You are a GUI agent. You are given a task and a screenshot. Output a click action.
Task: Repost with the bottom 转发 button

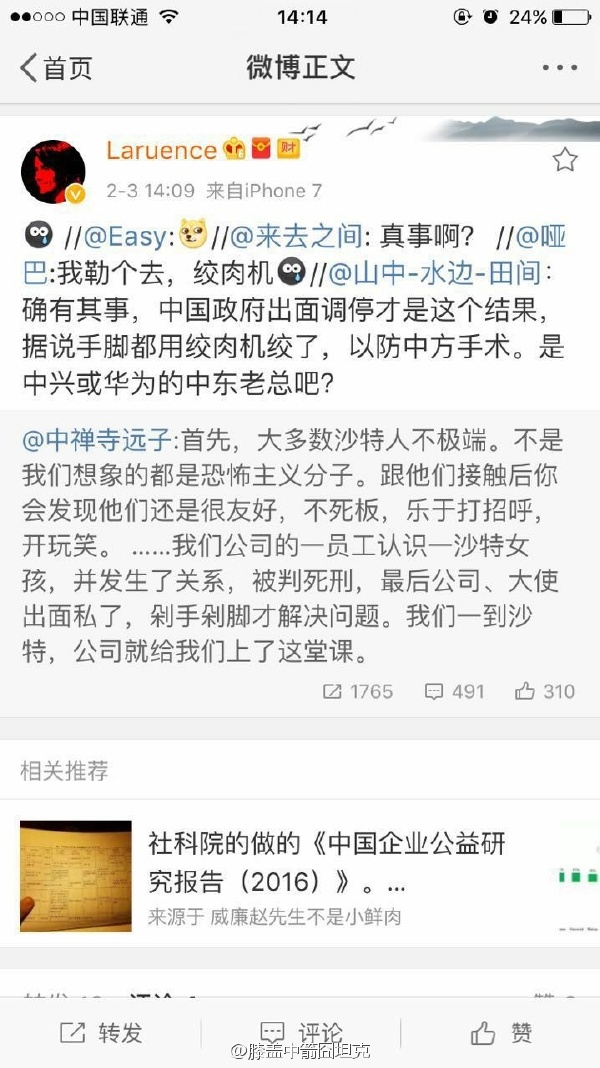[x=101, y=1033]
